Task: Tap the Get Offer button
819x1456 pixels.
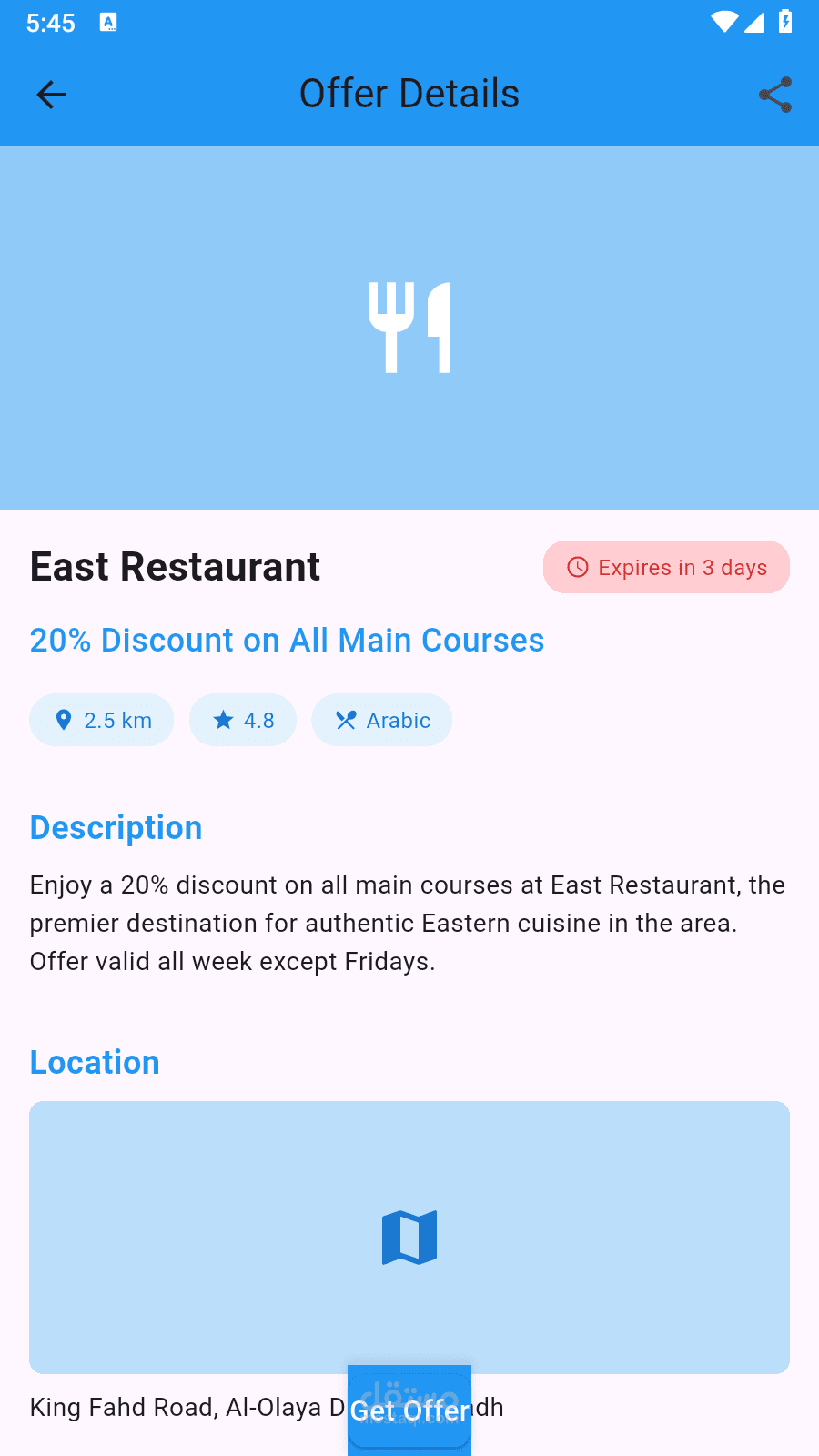Action: pos(409,1410)
